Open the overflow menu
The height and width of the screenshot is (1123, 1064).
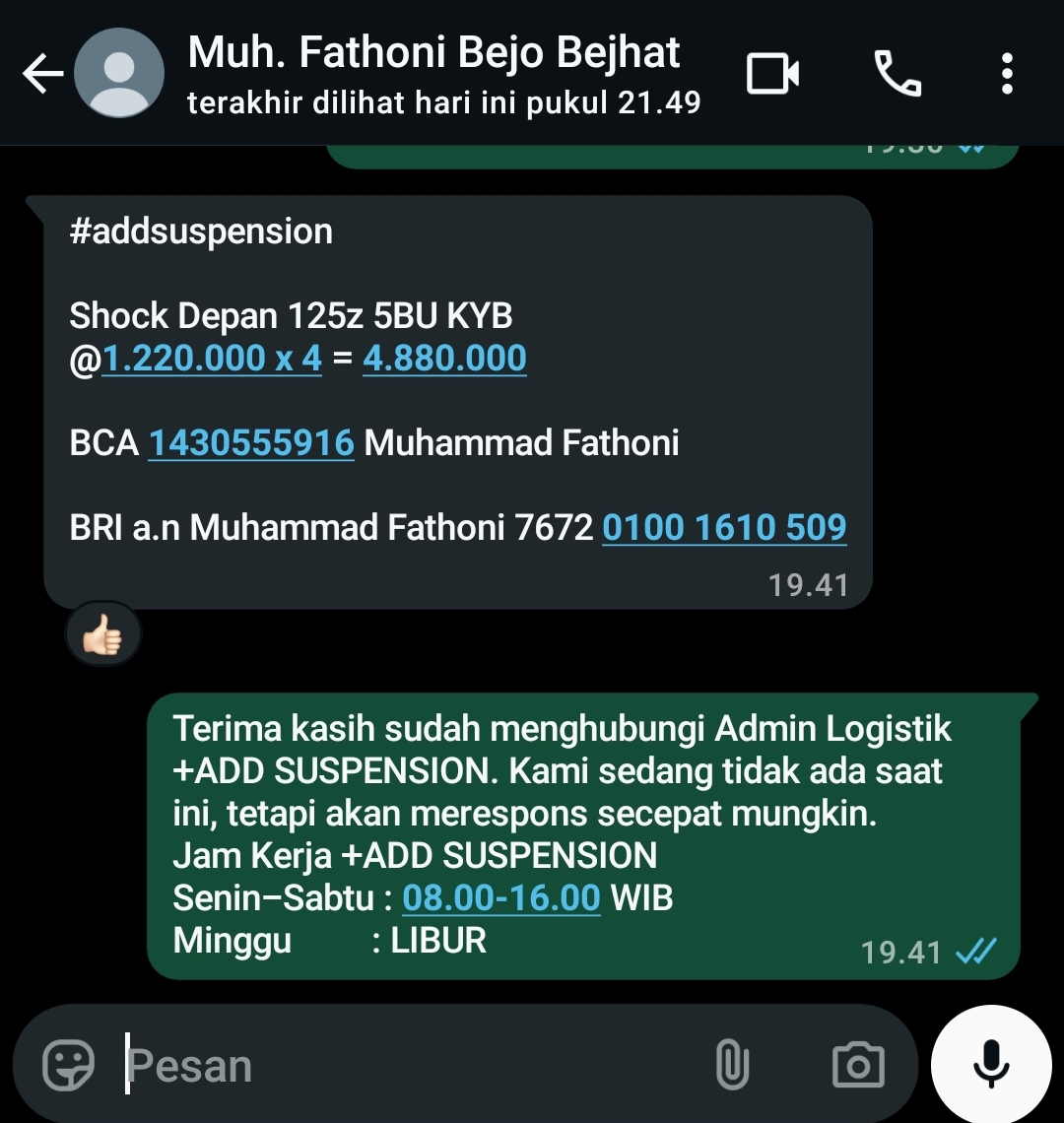1006,74
